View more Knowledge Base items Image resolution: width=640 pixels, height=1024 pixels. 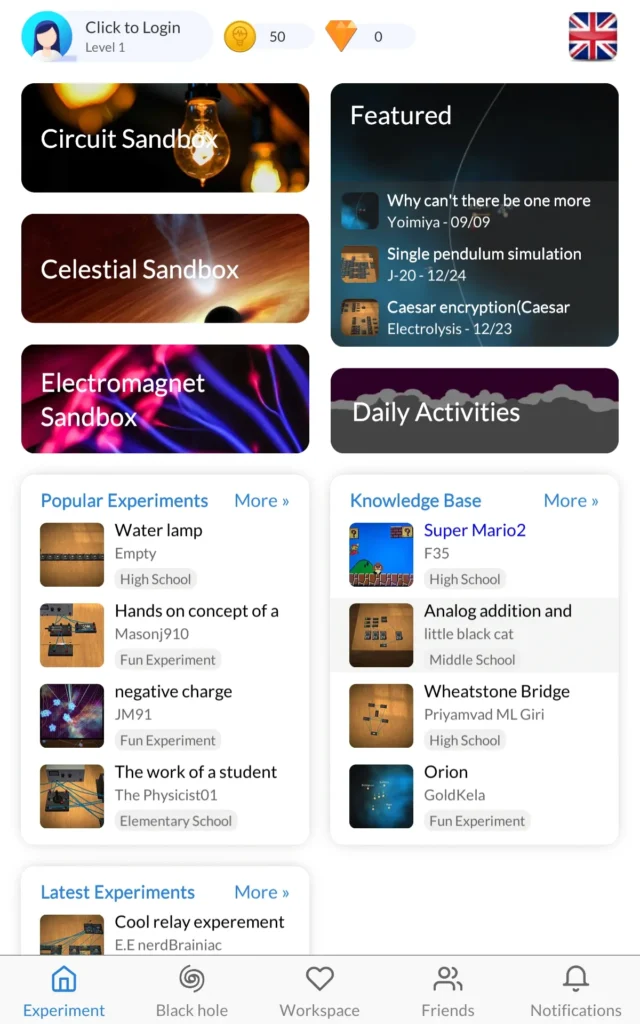point(570,501)
